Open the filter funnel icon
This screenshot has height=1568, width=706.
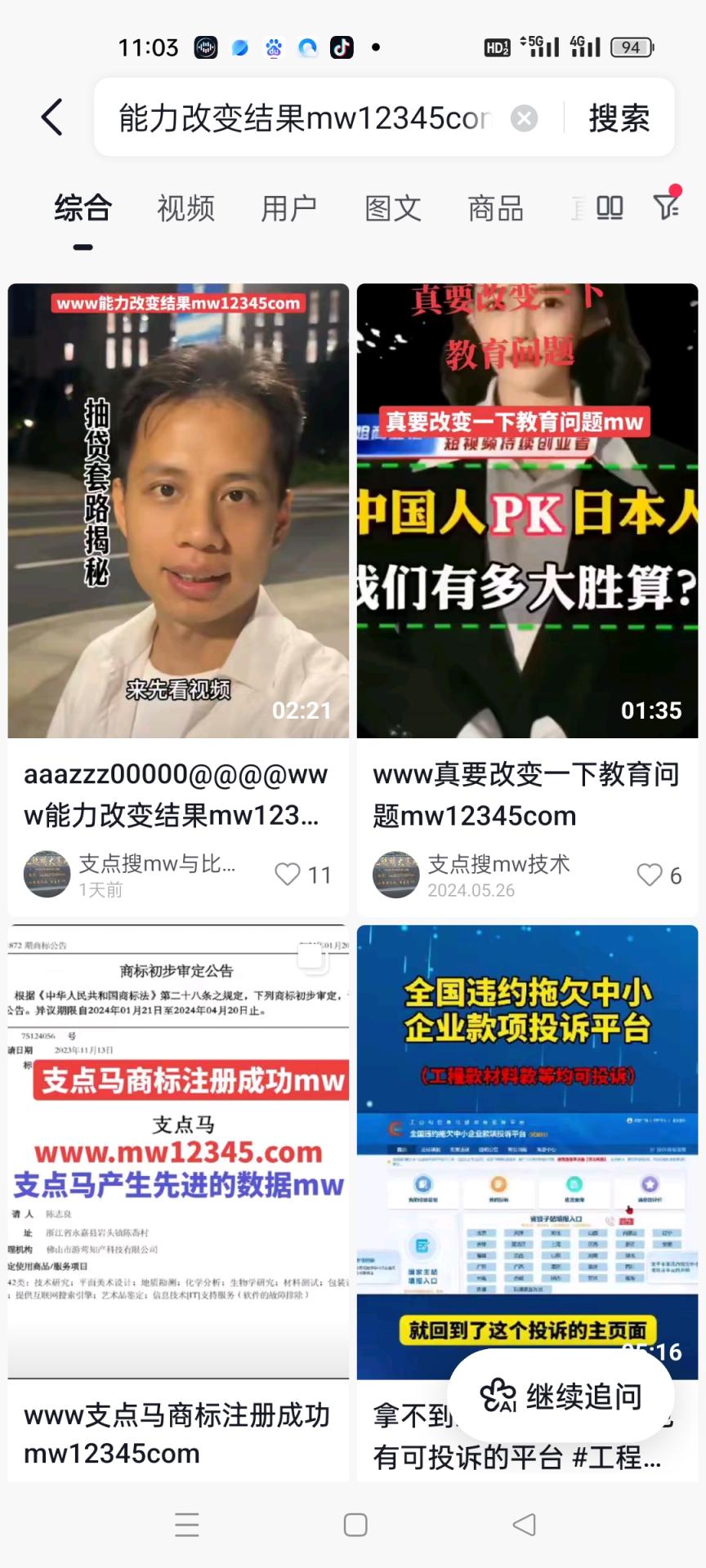(667, 206)
